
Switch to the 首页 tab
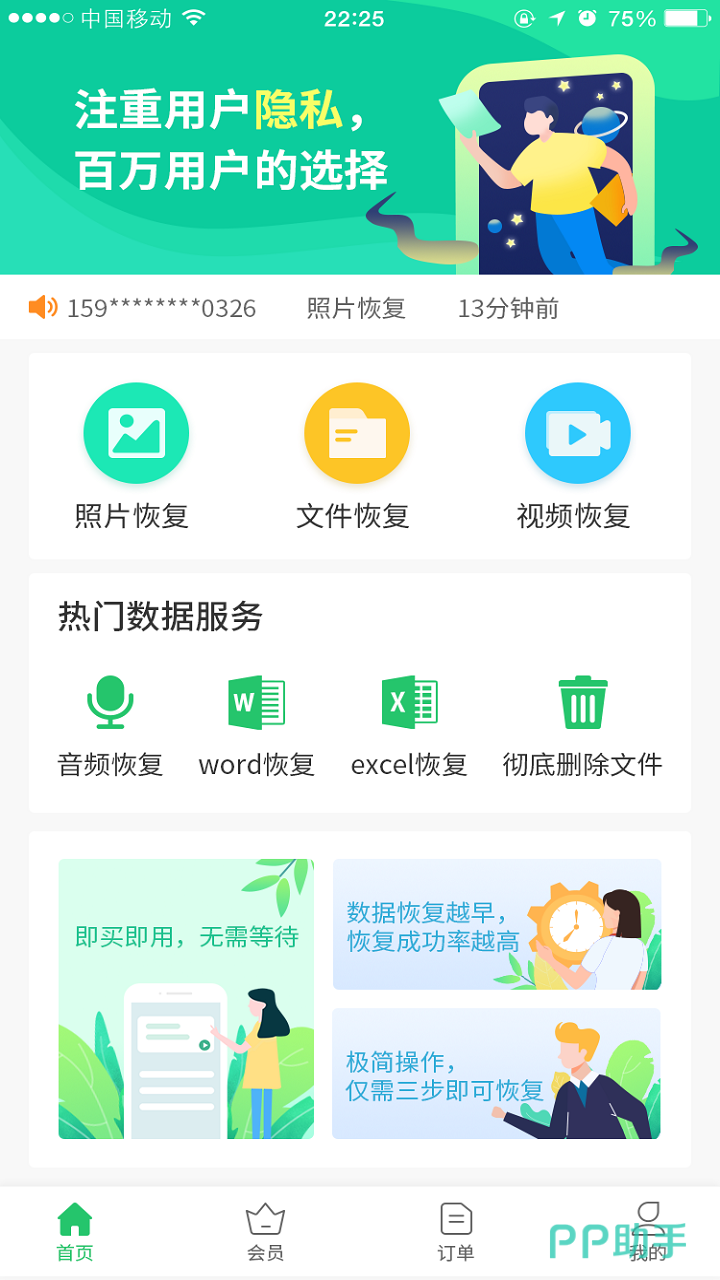pos(75,1232)
